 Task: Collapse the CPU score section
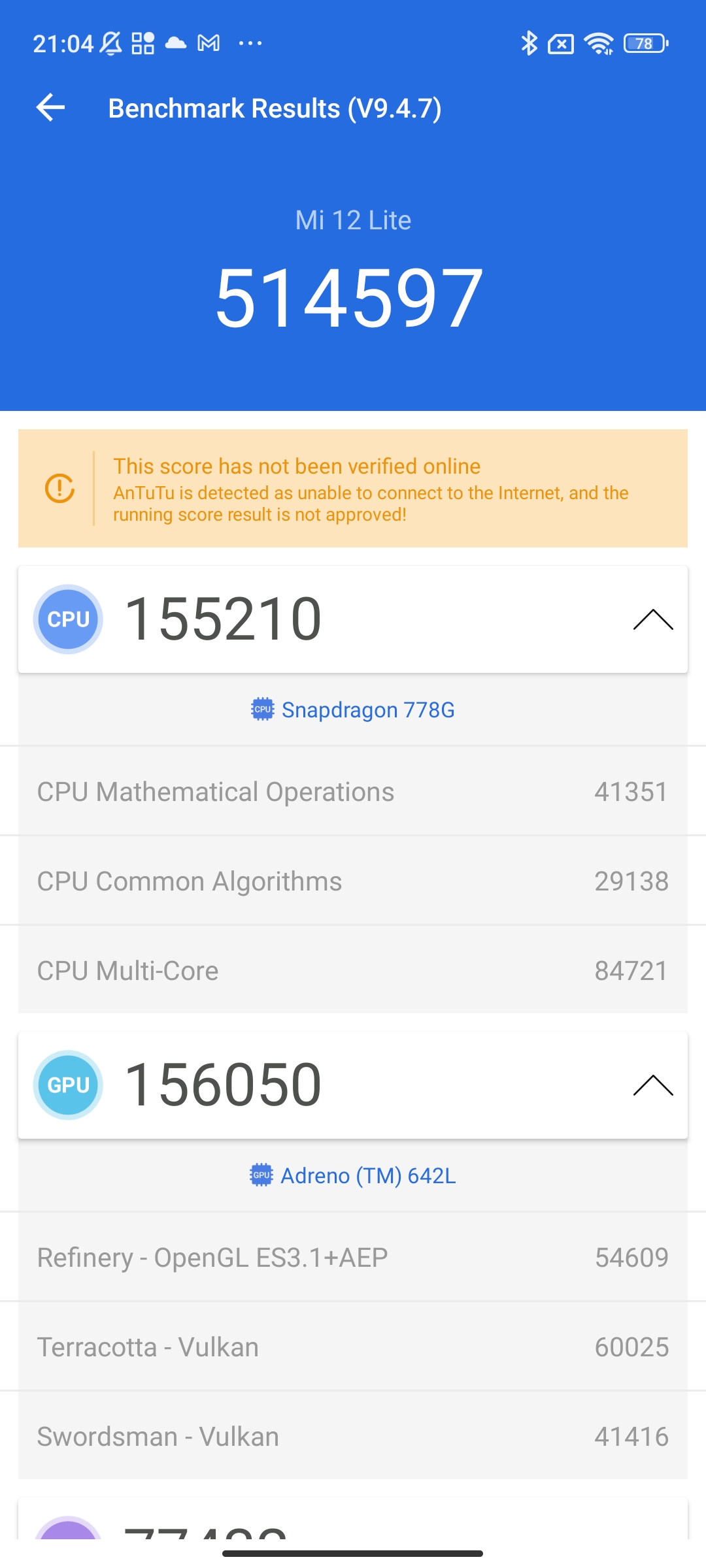click(x=652, y=619)
